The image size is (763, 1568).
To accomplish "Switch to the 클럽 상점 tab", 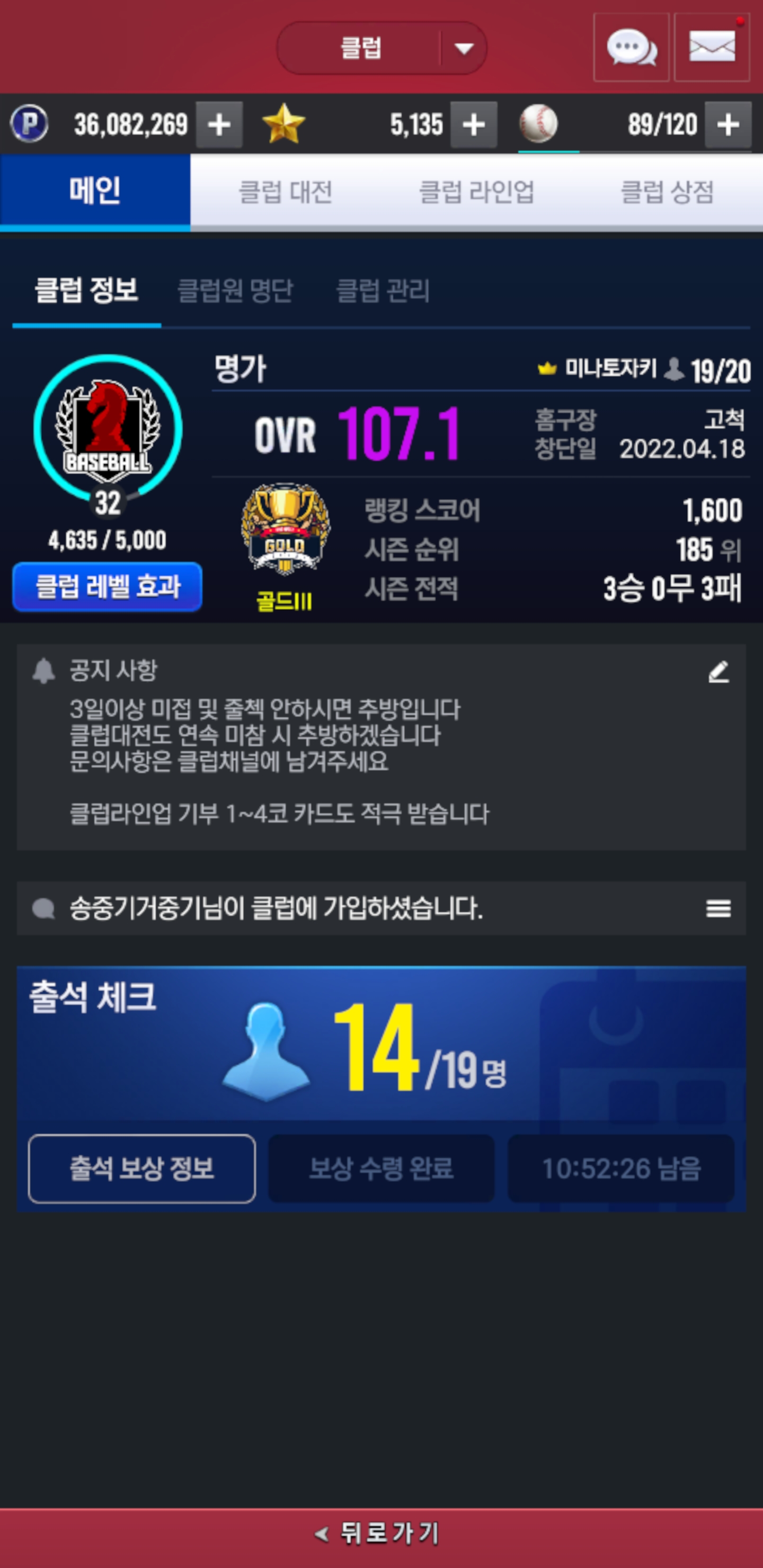I will point(667,192).
